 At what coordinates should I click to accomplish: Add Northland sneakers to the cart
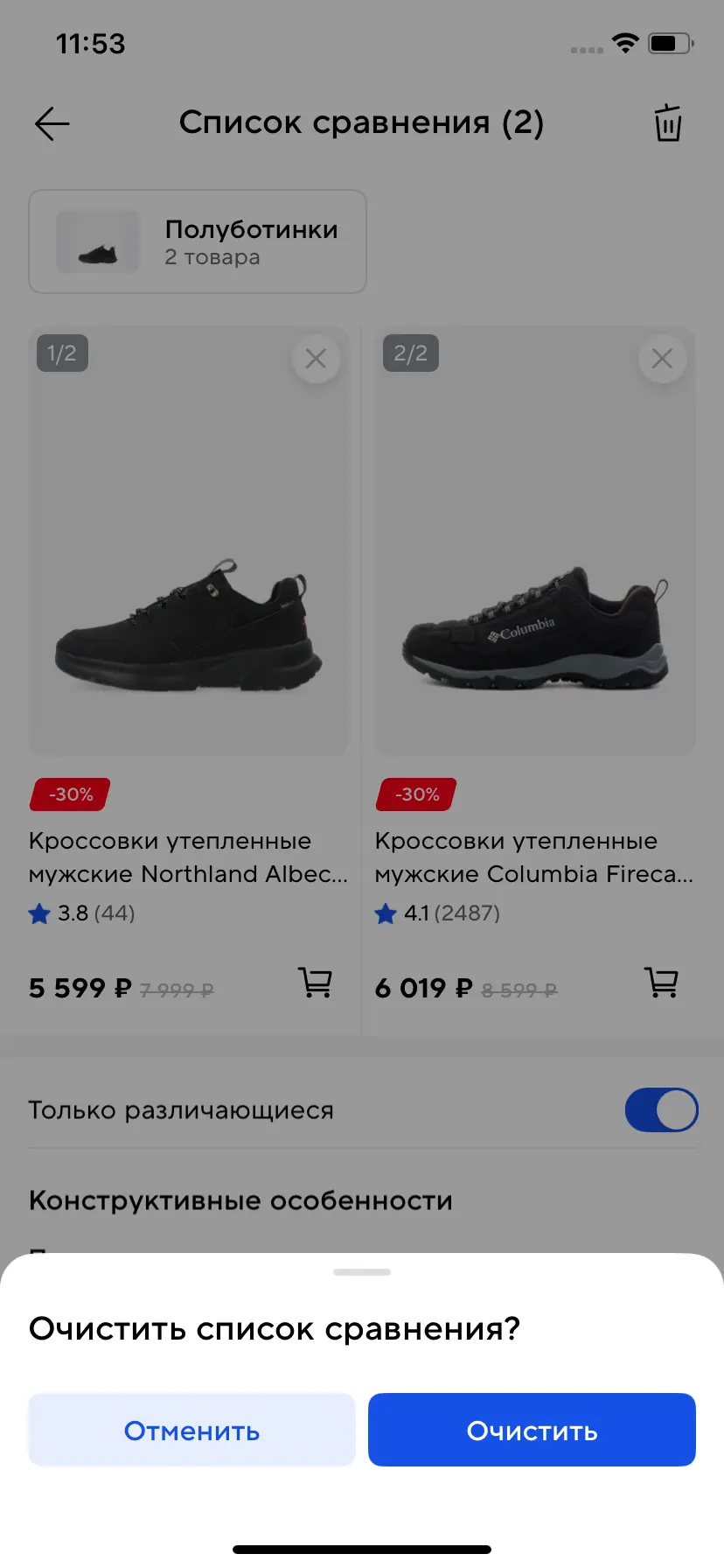pyautogui.click(x=315, y=983)
